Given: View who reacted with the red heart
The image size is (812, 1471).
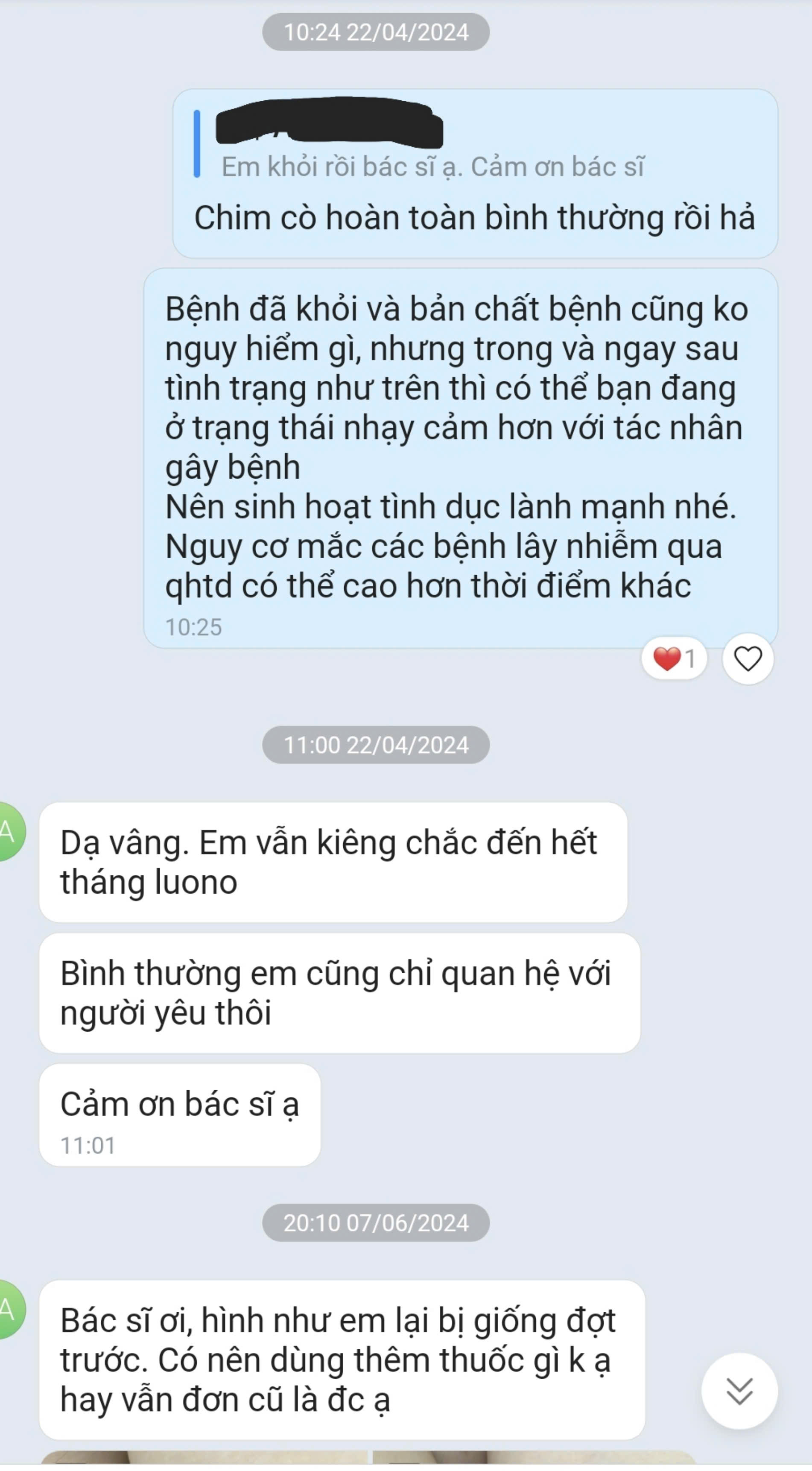Looking at the screenshot, I should [x=674, y=659].
